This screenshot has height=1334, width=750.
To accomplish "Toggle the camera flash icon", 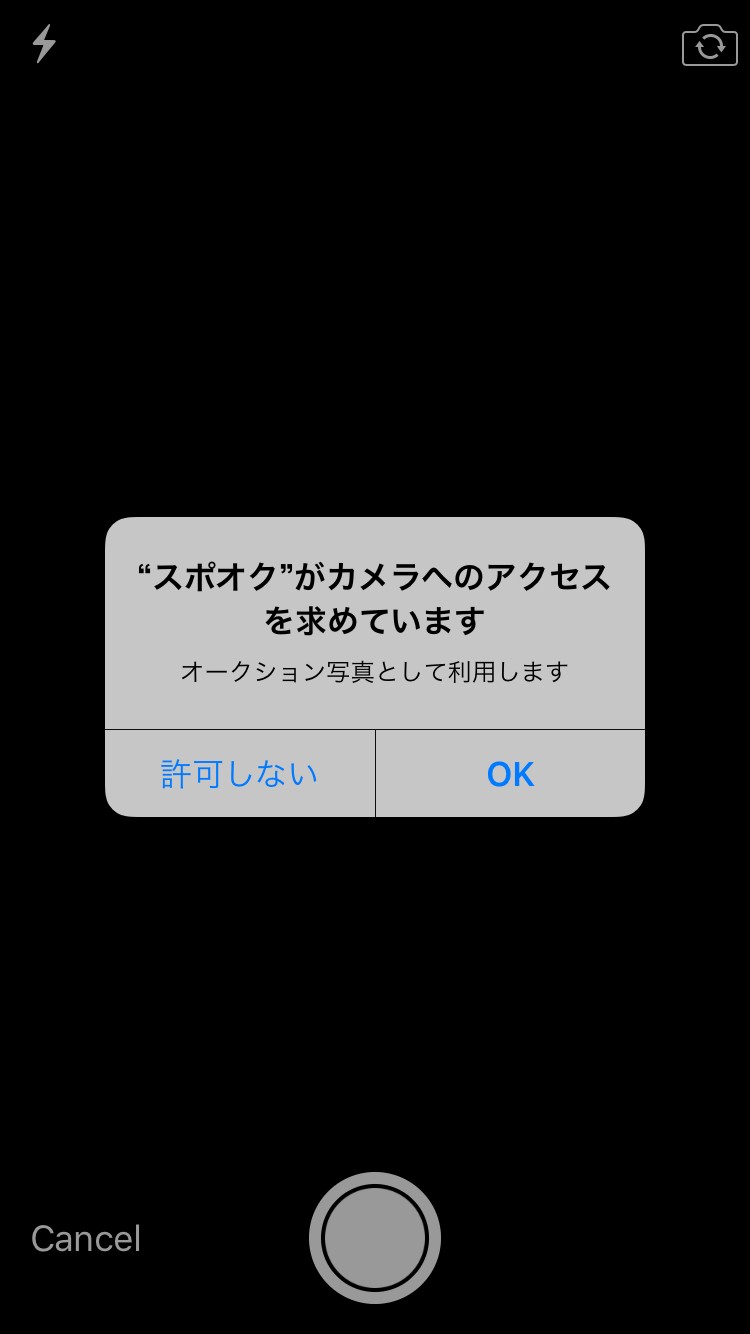I will pyautogui.click(x=44, y=44).
